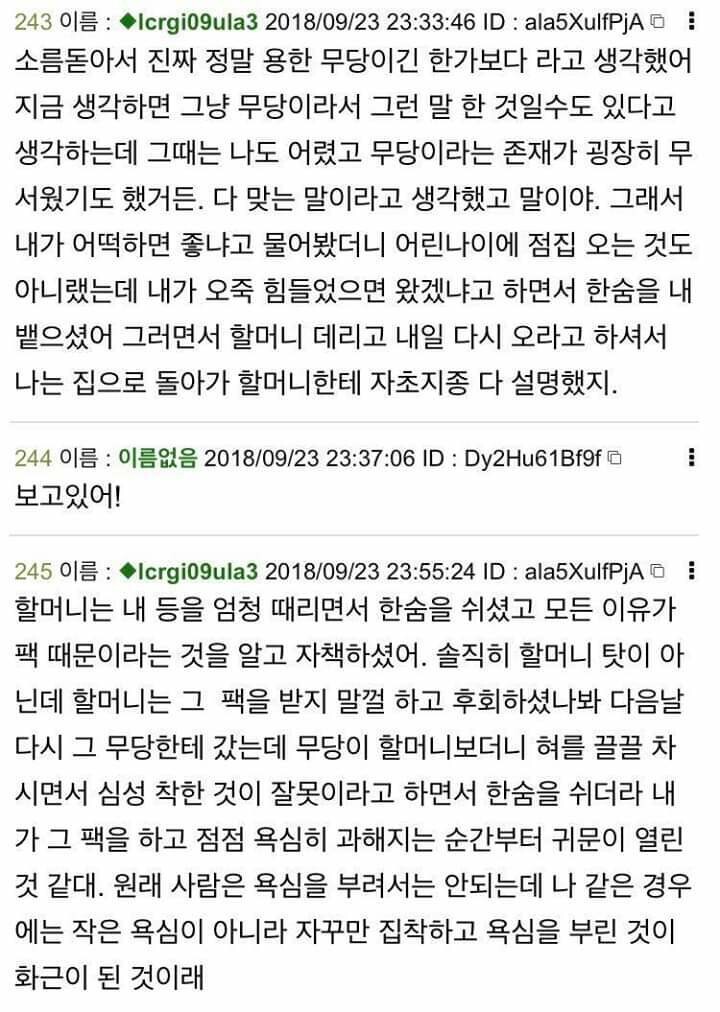Image resolution: width=720 pixels, height=1012 pixels.
Task: Open overflow menu for post 243
Action: pyautogui.click(x=692, y=20)
